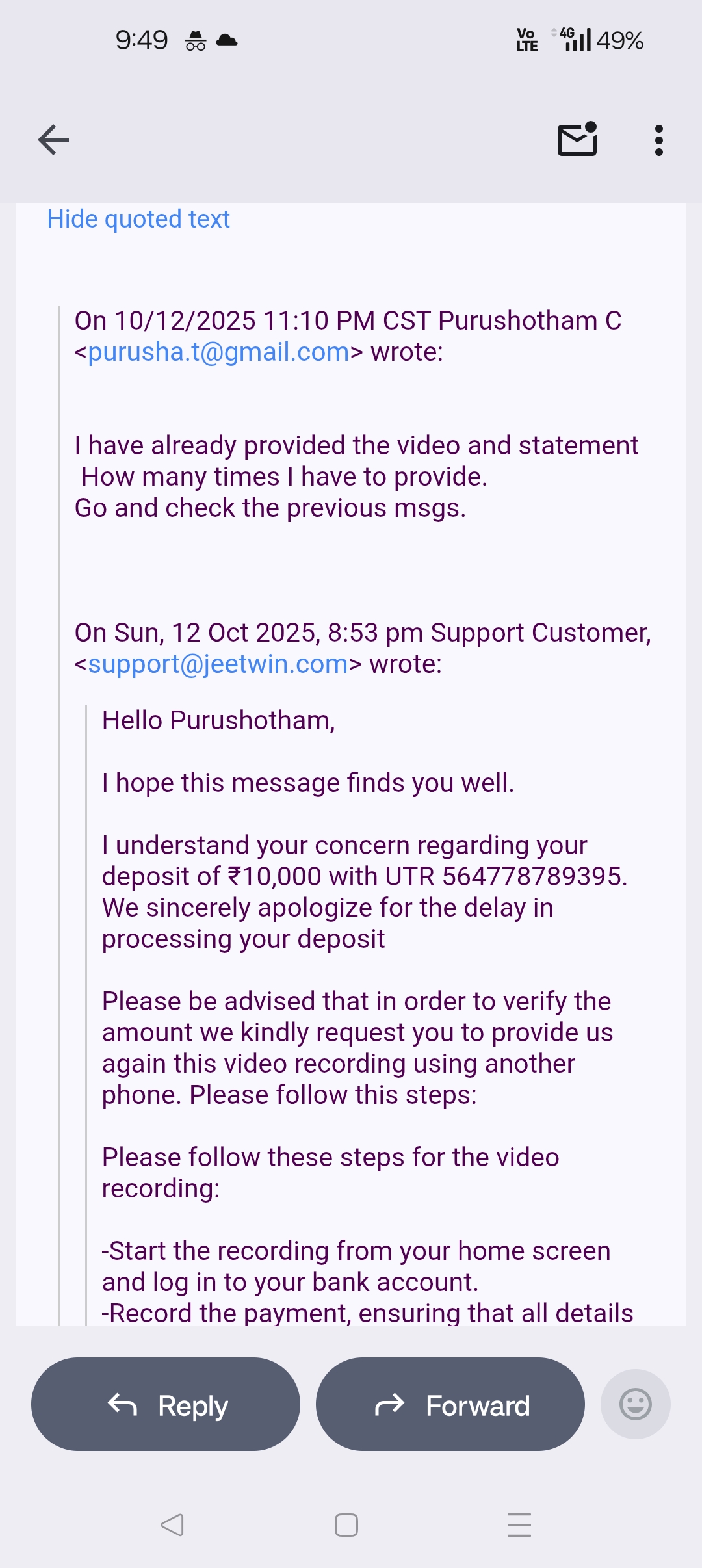This screenshot has height=1568, width=702.
Task: Open recent apps from navigation bar
Action: (519, 1524)
